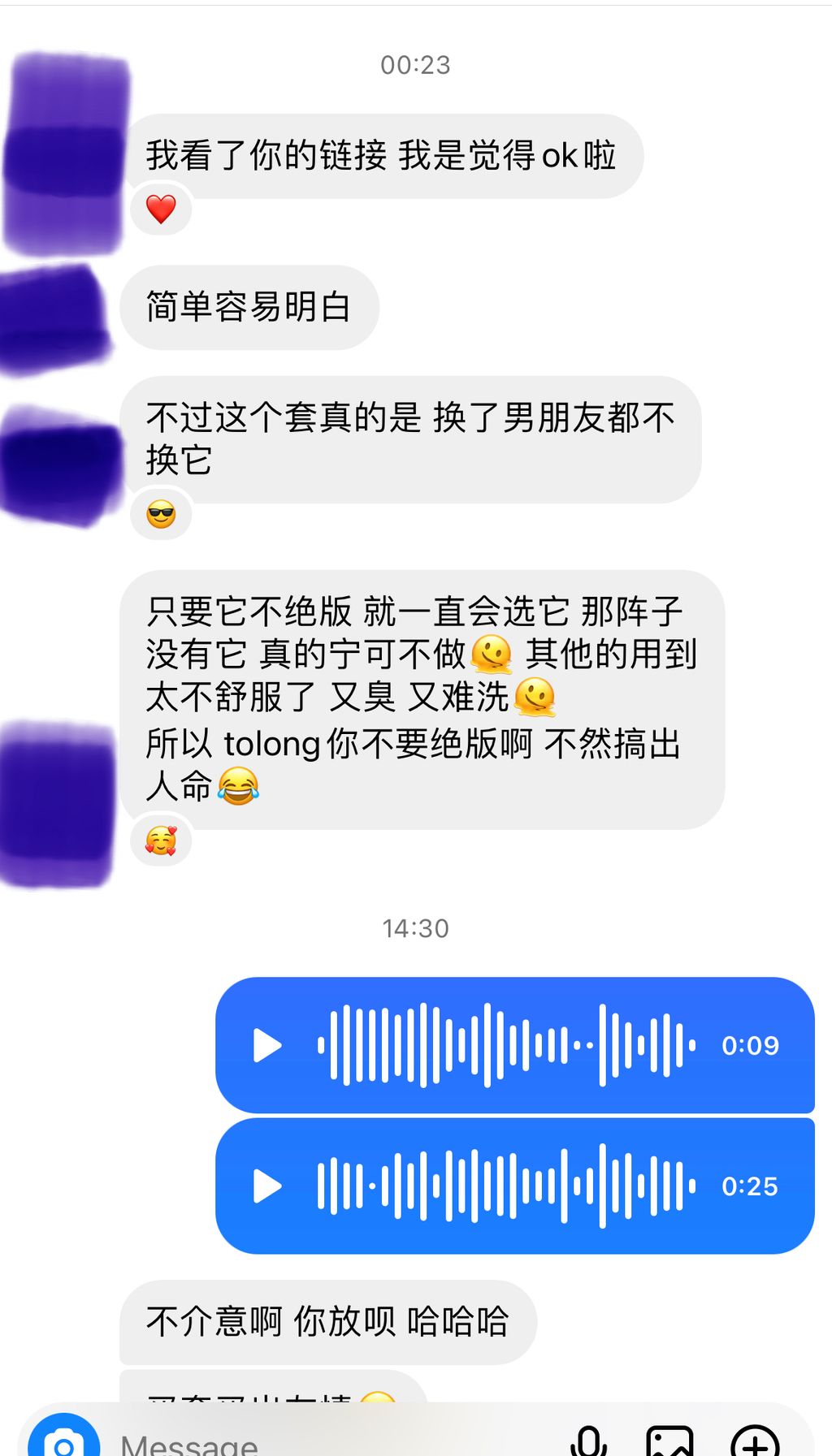Image resolution: width=832 pixels, height=1456 pixels.
Task: View the hearts-face reaction under the tolong message
Action: pyautogui.click(x=161, y=841)
